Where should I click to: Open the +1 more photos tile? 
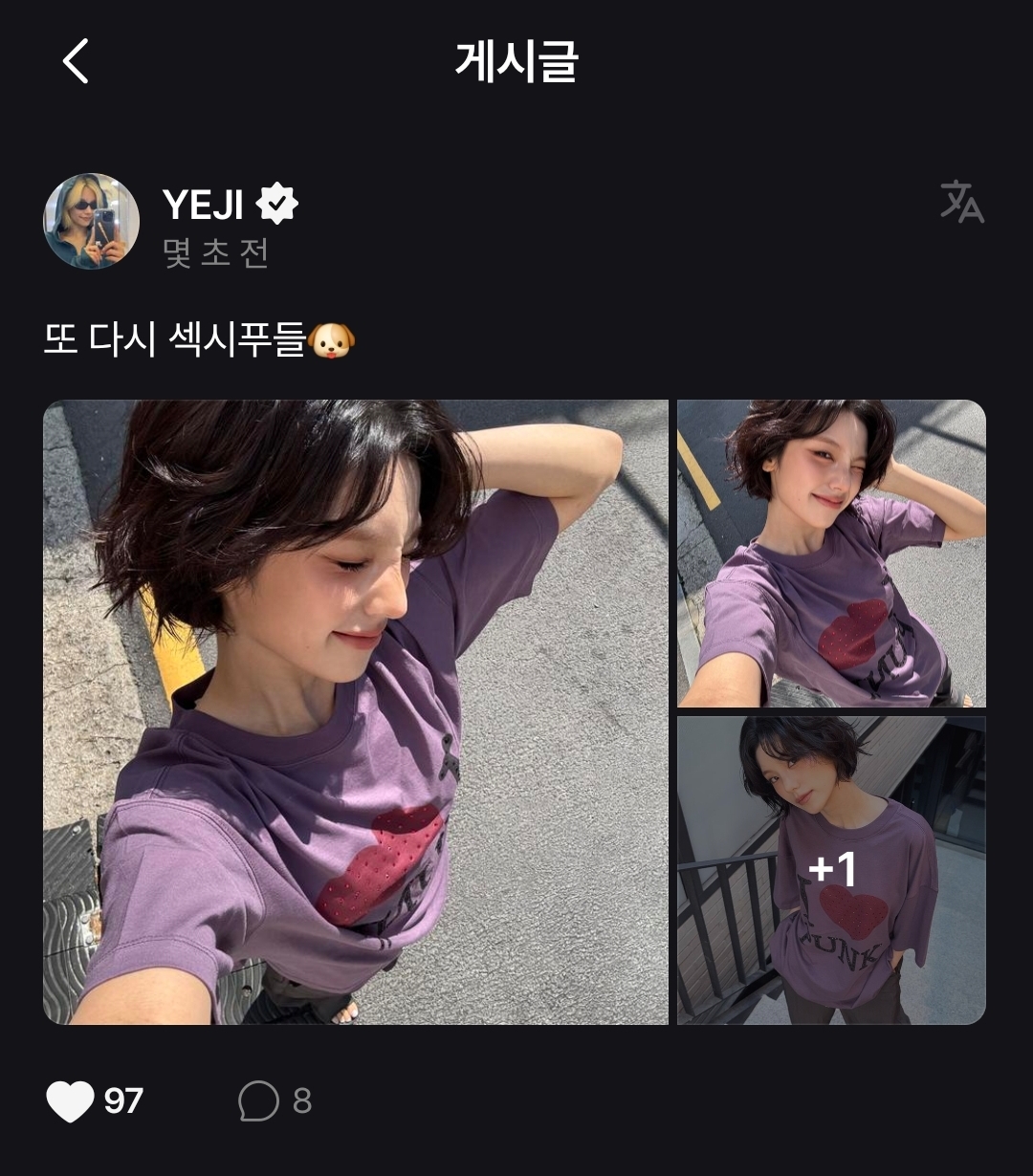pyautogui.click(x=831, y=870)
